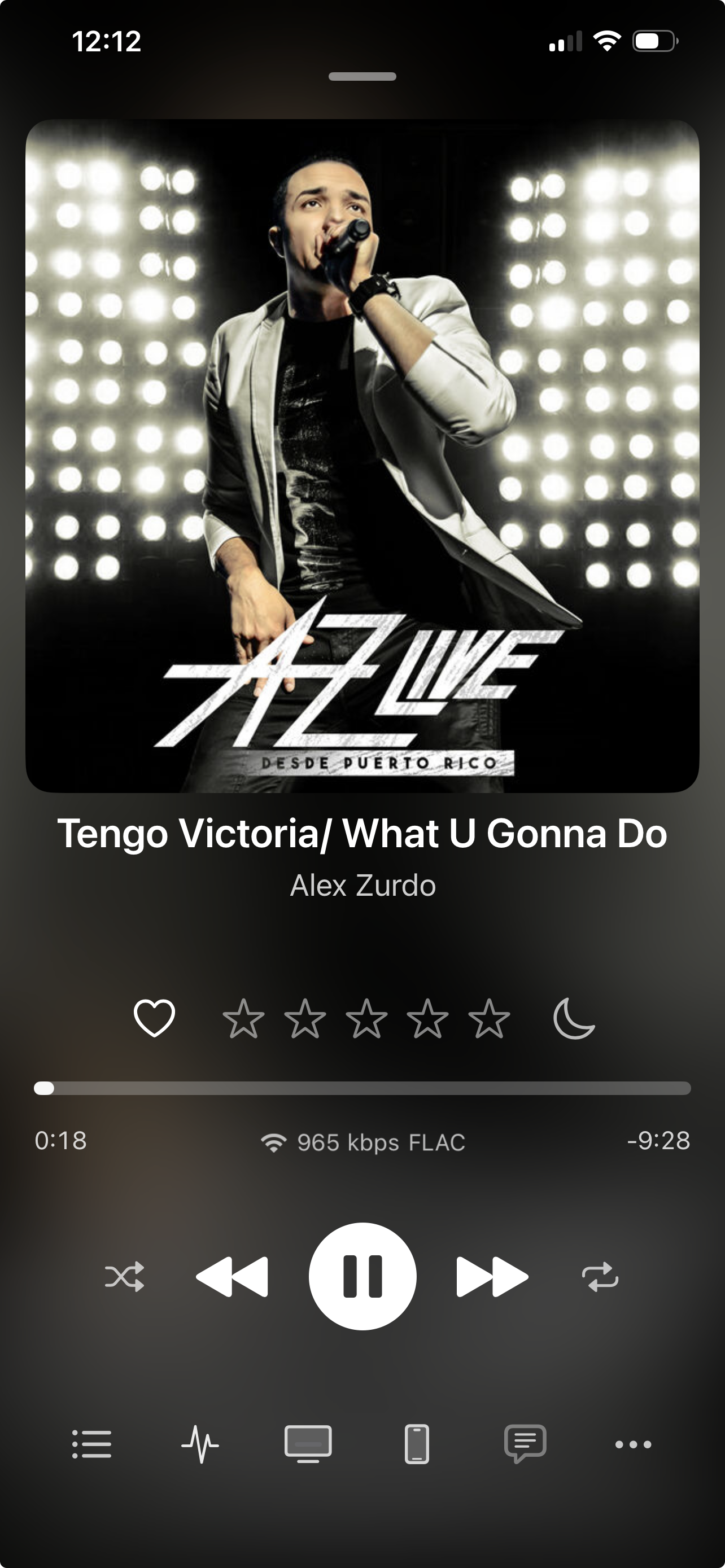Toggle shuffle mode on
Viewport: 725px width, 1568px height.
(x=125, y=1276)
